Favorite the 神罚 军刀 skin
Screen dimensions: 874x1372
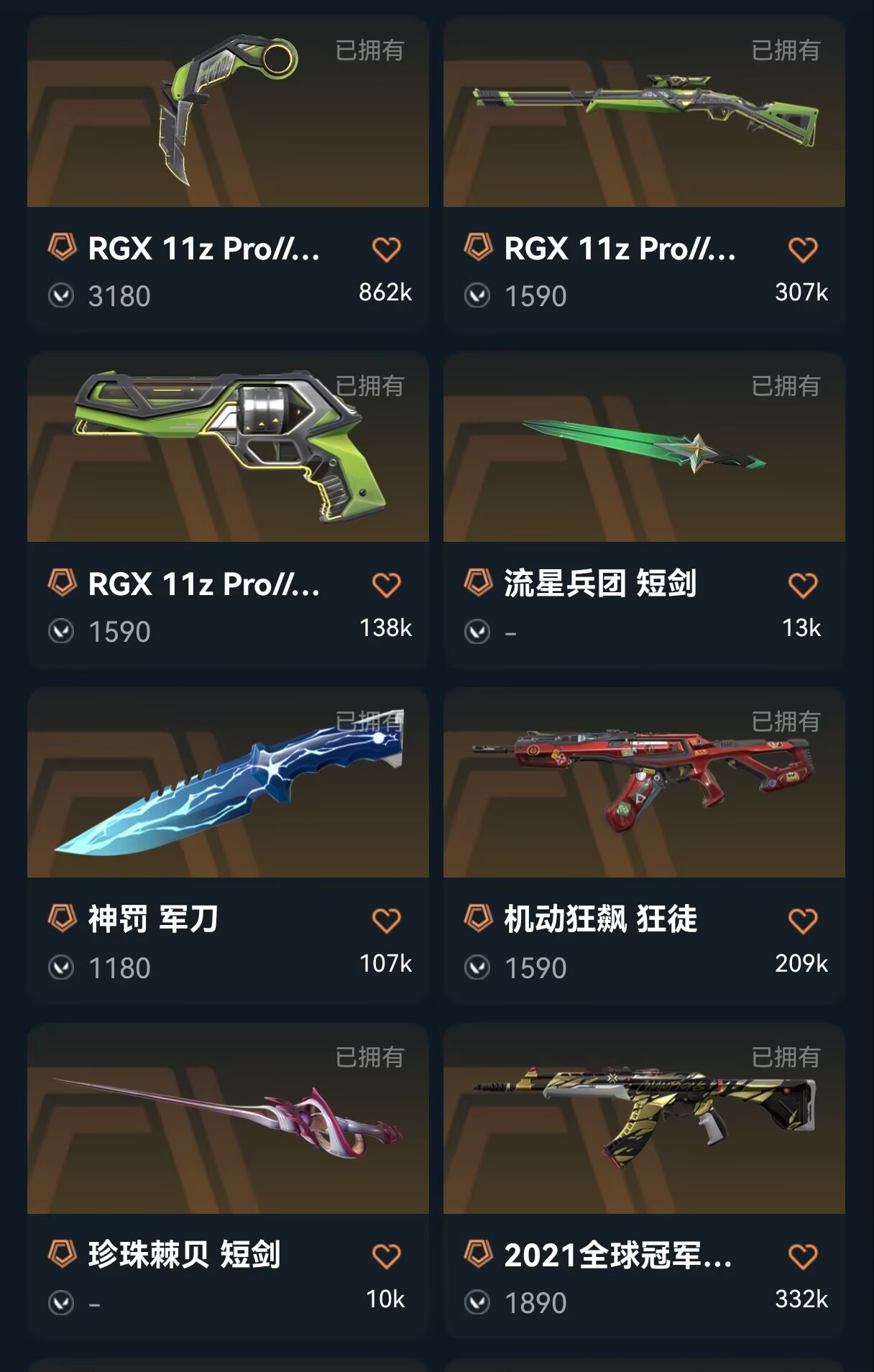click(386, 921)
